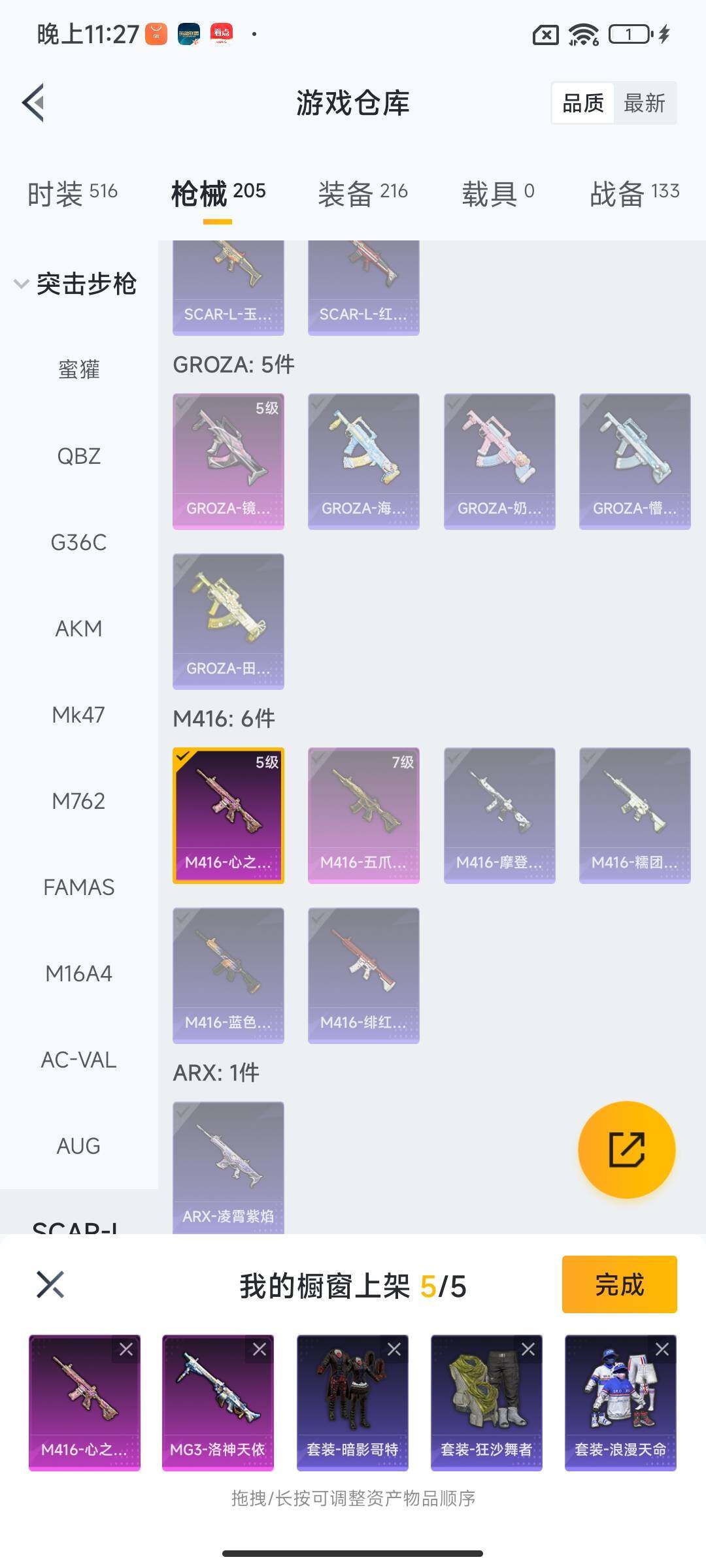Select AKM in the weapon list

78,629
